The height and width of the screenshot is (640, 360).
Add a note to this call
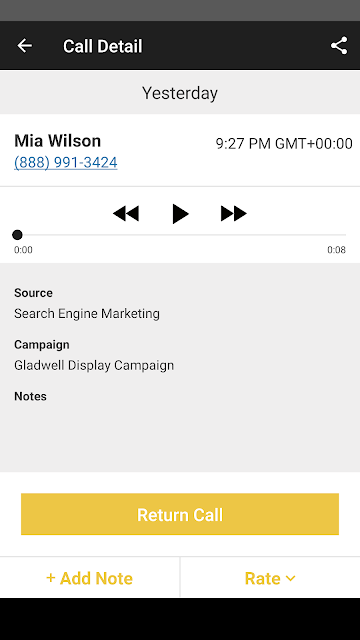tap(89, 578)
